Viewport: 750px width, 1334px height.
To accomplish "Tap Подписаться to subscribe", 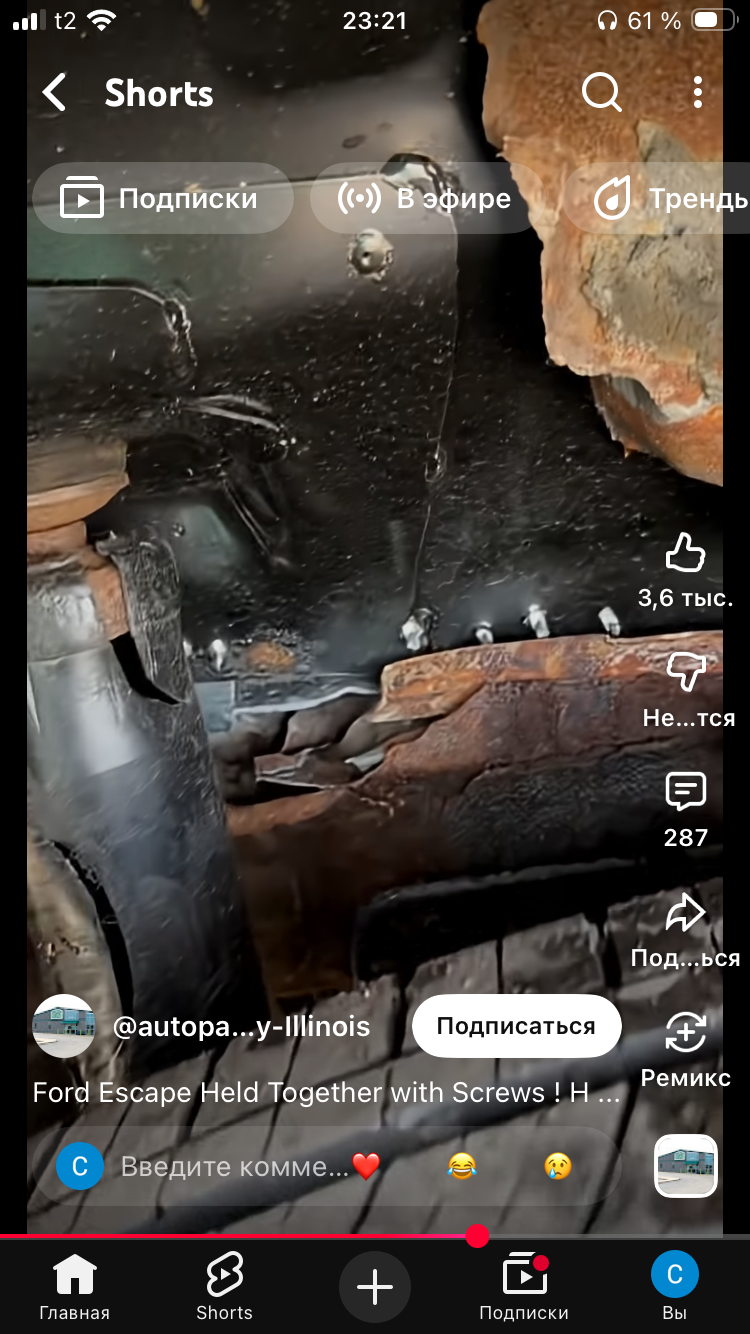I will click(x=516, y=1026).
